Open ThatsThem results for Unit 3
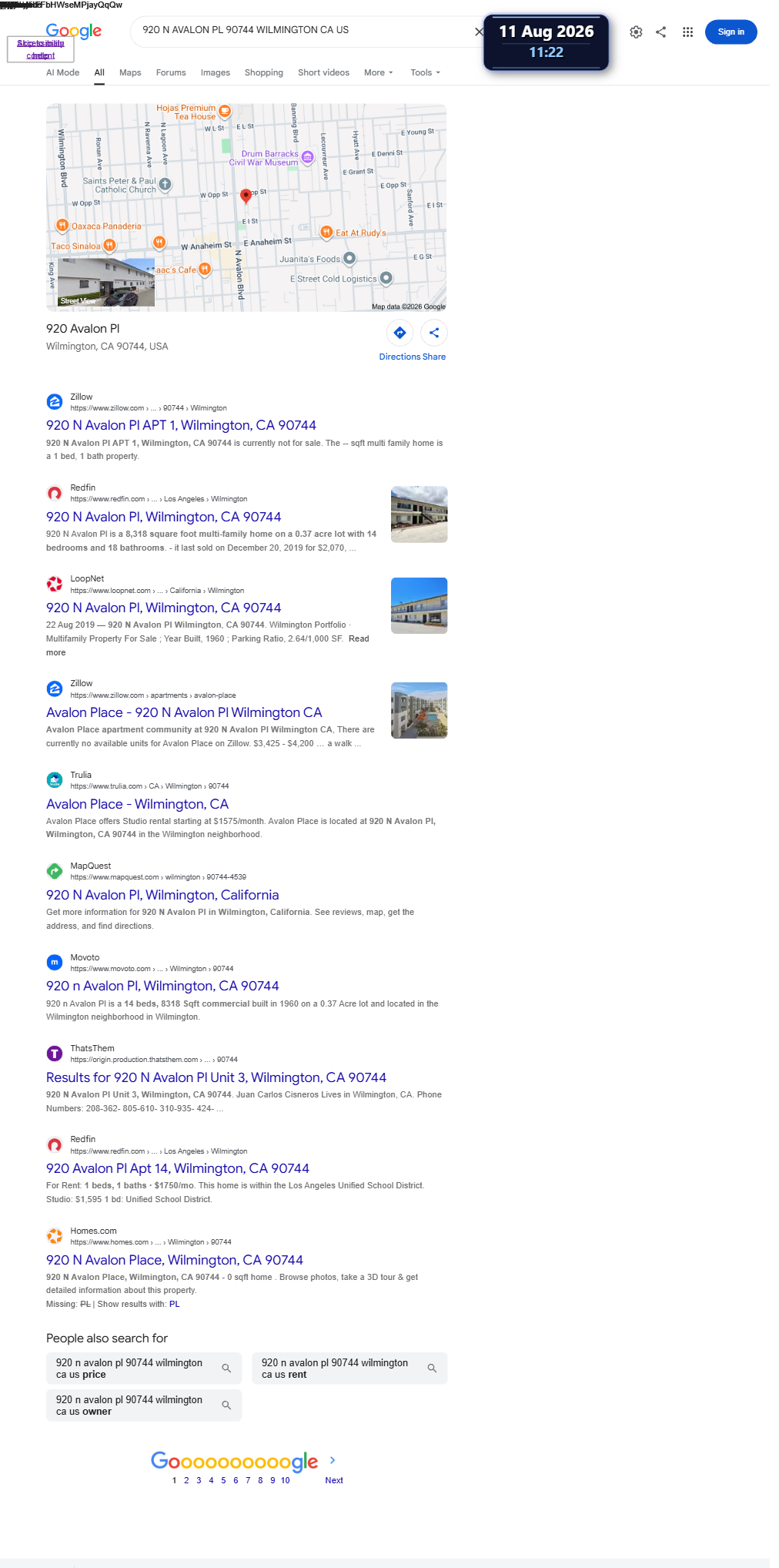Viewport: 779px width, 1568px height. (216, 1077)
